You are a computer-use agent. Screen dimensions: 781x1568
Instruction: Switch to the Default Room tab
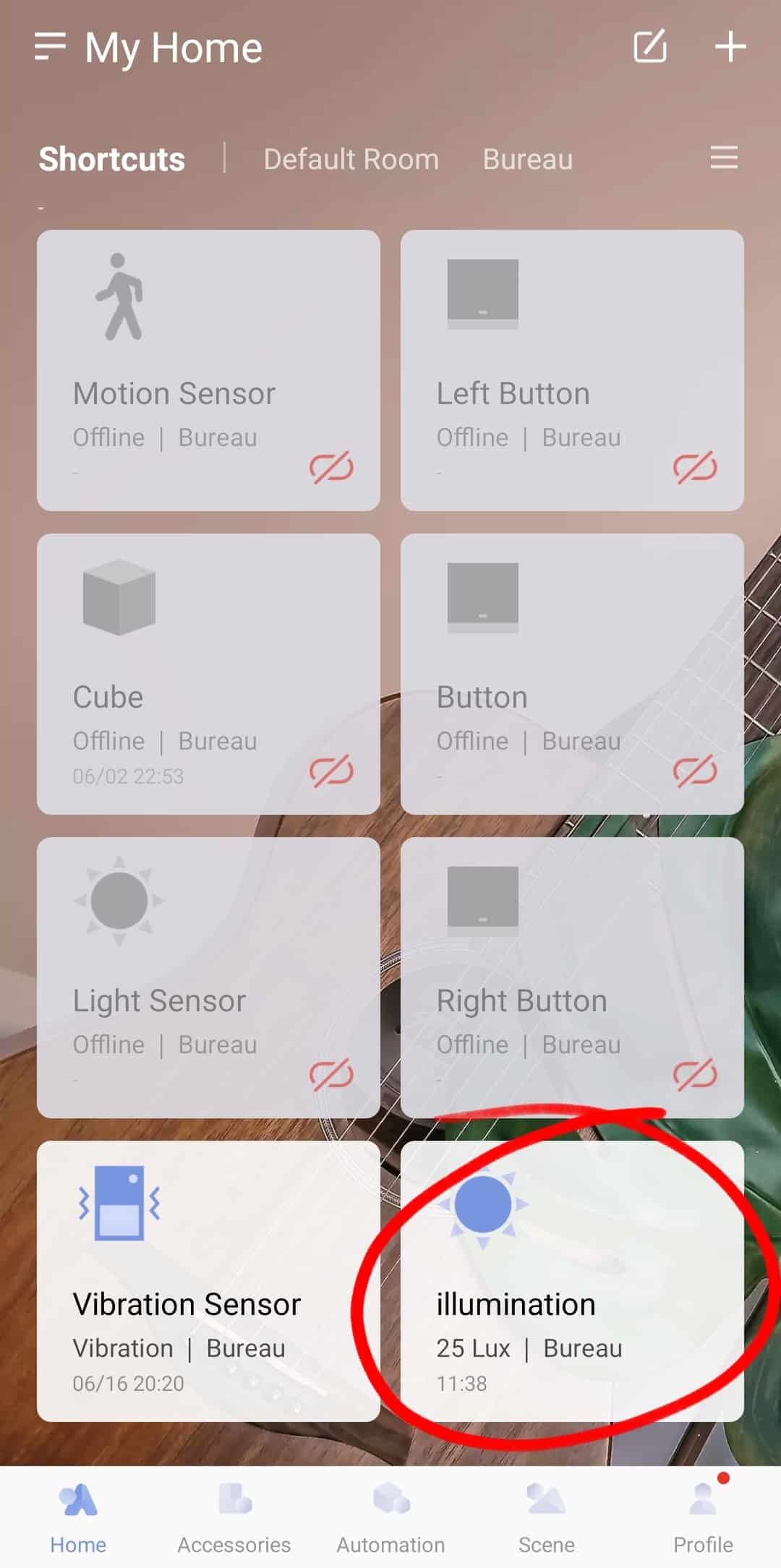pos(351,159)
